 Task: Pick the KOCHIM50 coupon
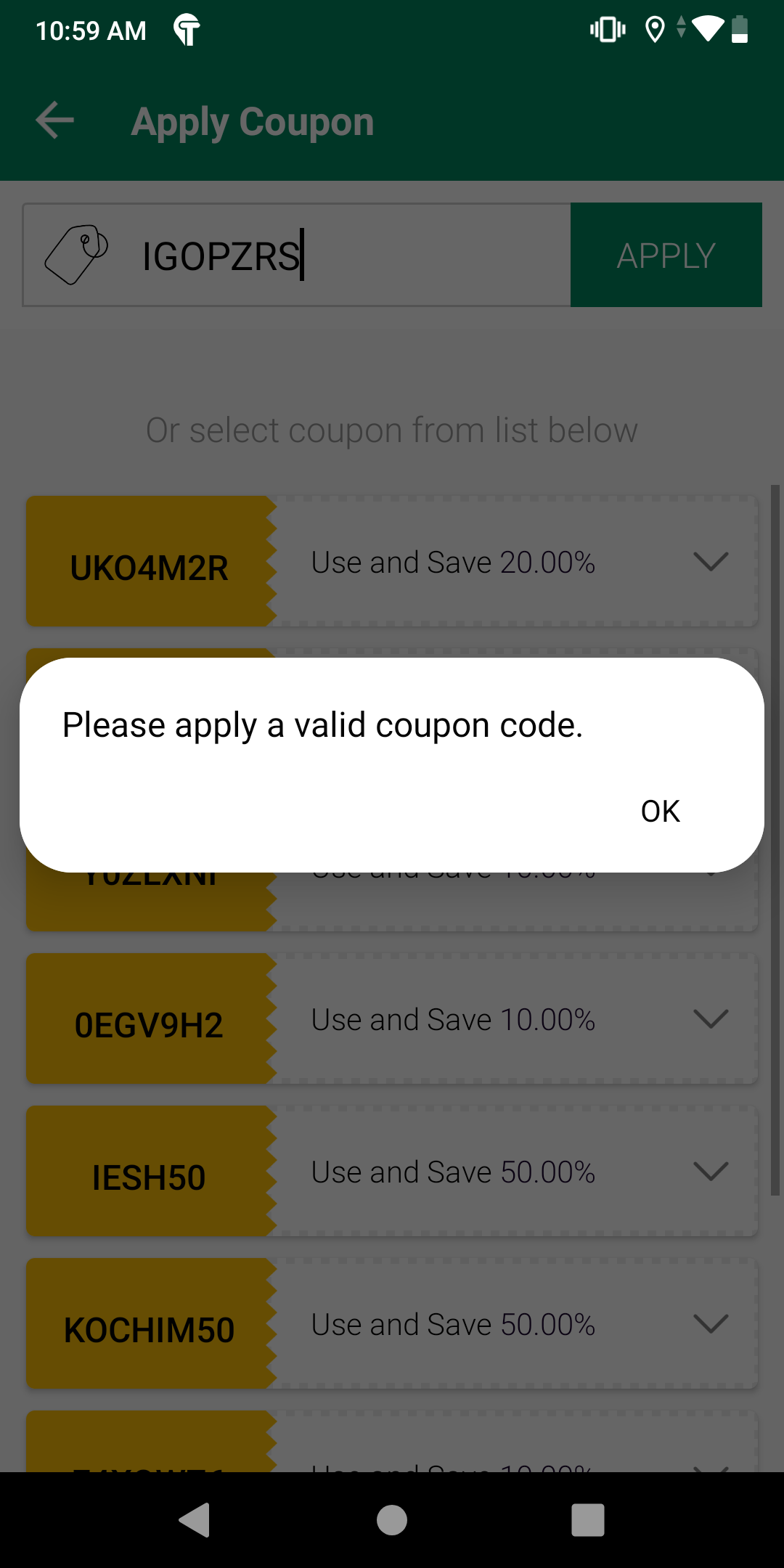pos(150,1330)
